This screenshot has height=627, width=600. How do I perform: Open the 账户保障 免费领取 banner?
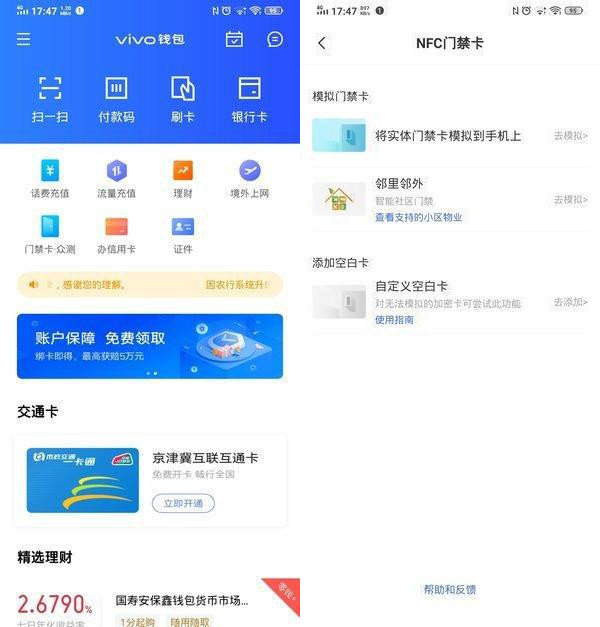click(150, 346)
